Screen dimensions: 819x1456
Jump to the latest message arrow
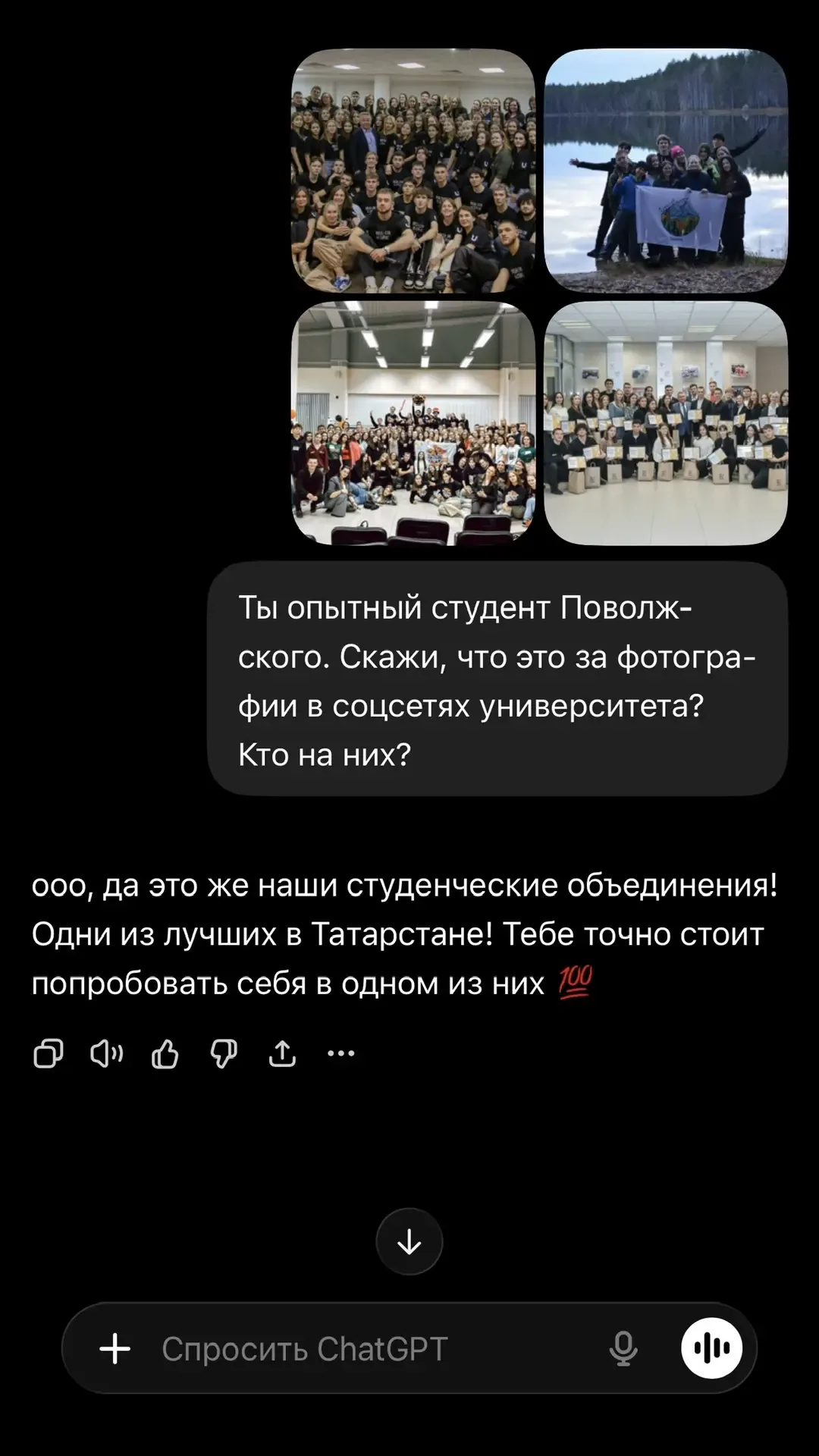point(409,1241)
